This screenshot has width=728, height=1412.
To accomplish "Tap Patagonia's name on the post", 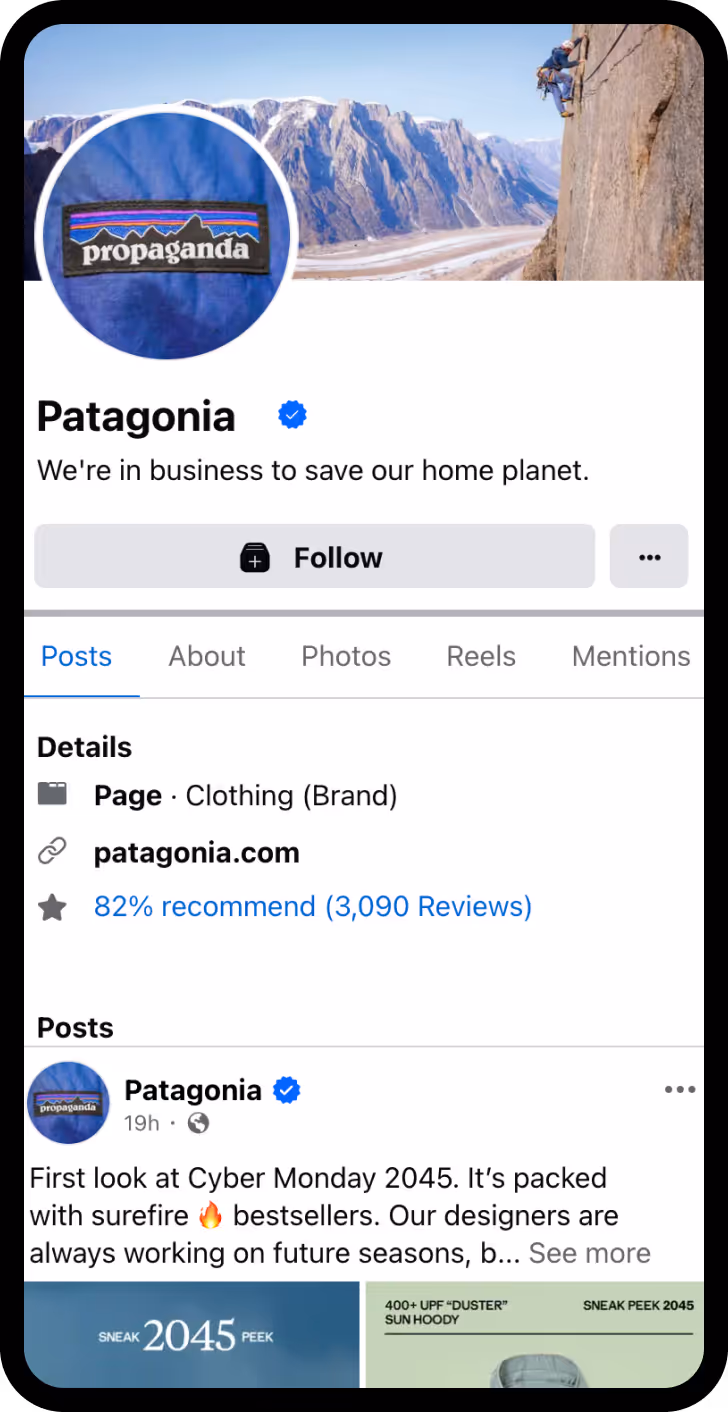I will (x=193, y=1090).
